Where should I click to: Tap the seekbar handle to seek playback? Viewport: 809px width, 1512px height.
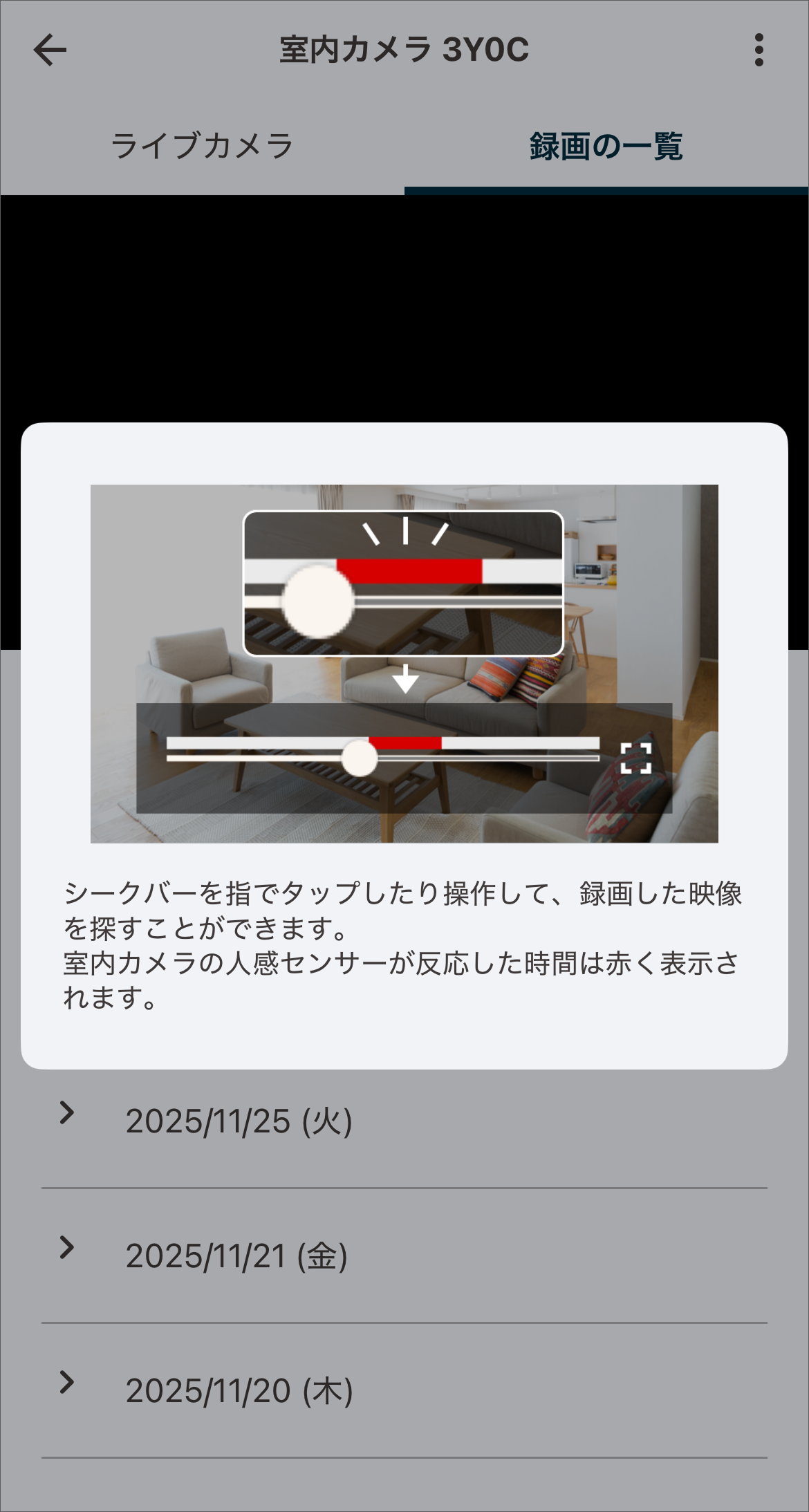tap(359, 758)
